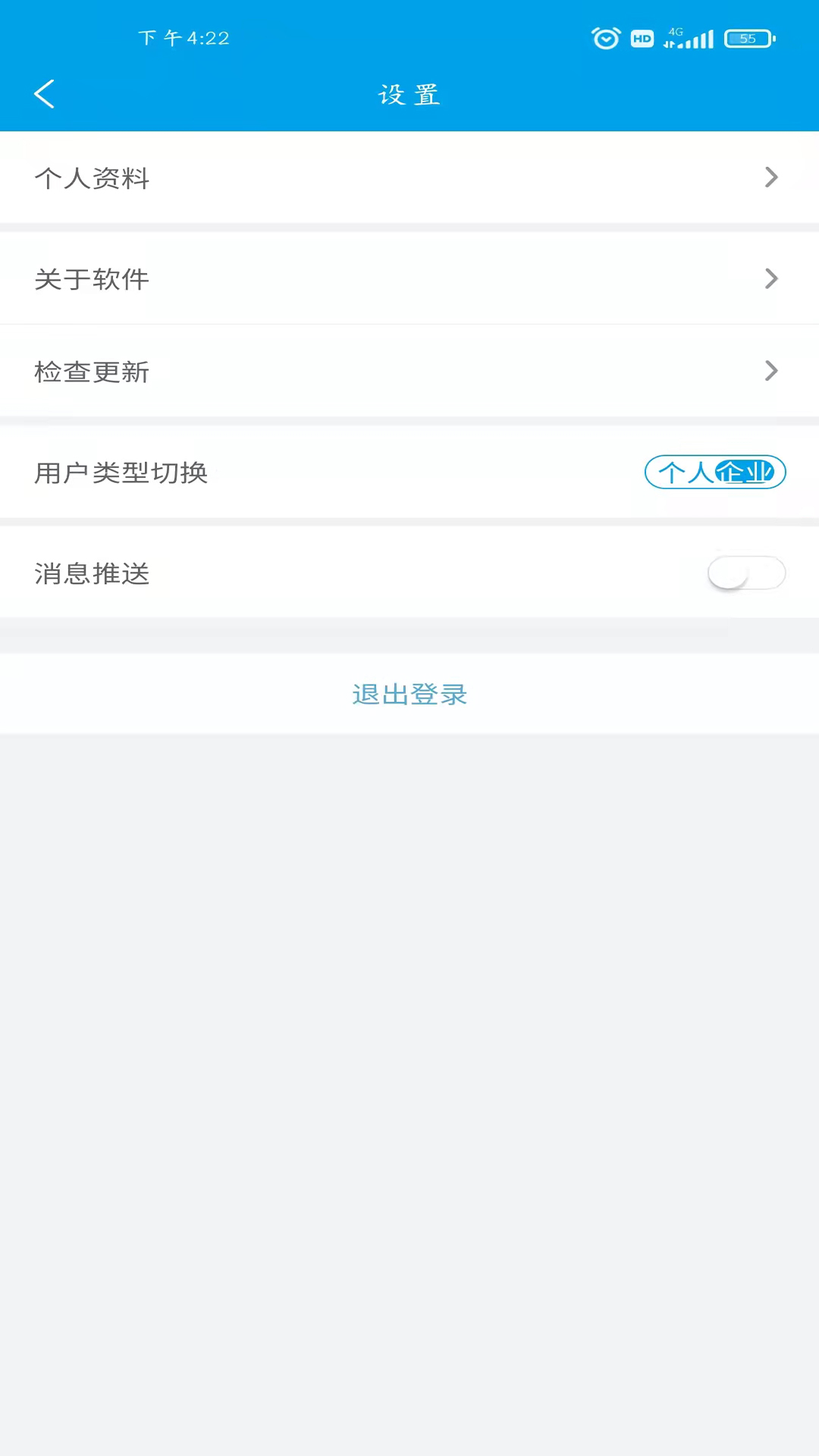Go back using the top-left arrow

44,94
